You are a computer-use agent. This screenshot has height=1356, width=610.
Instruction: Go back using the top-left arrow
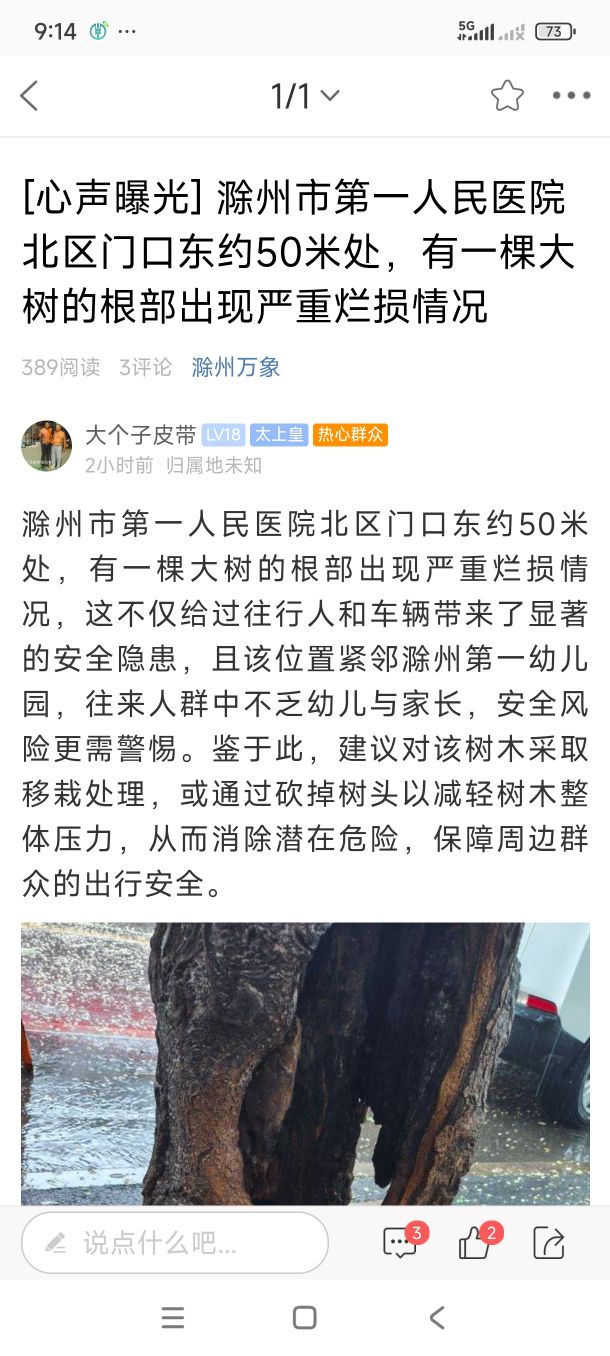tap(29, 96)
